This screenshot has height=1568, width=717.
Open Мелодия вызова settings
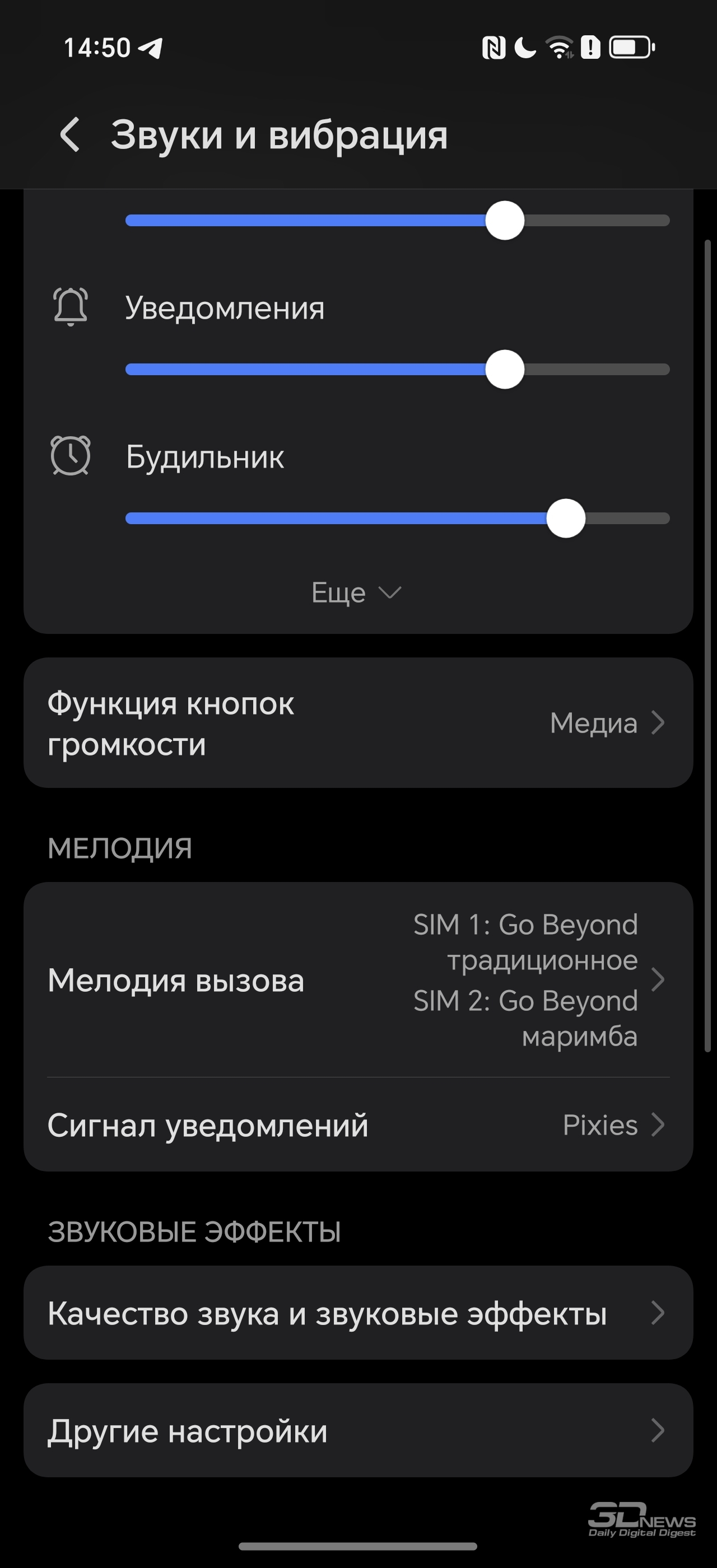point(358,980)
